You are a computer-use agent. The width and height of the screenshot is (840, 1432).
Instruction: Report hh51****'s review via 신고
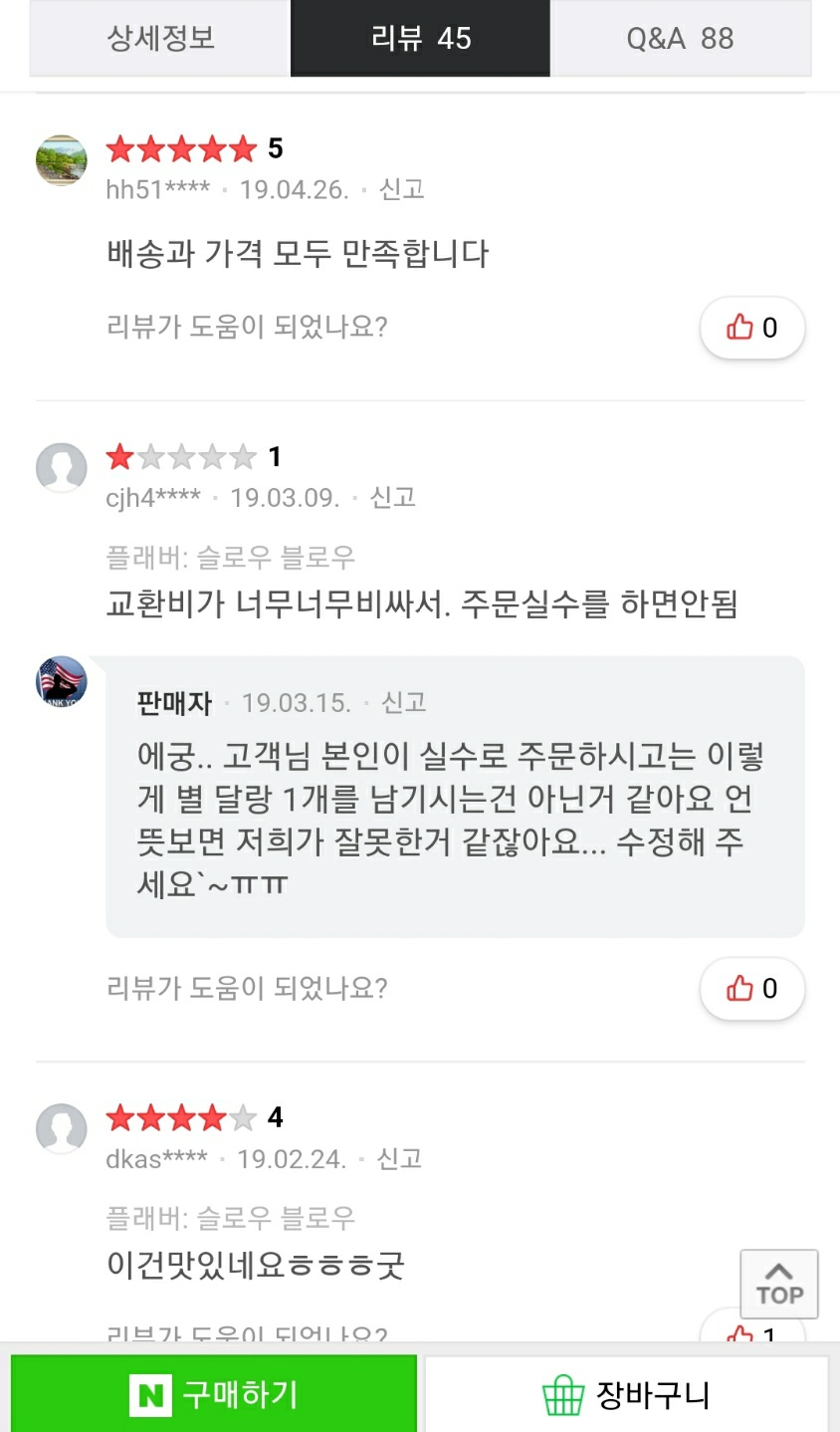click(402, 189)
